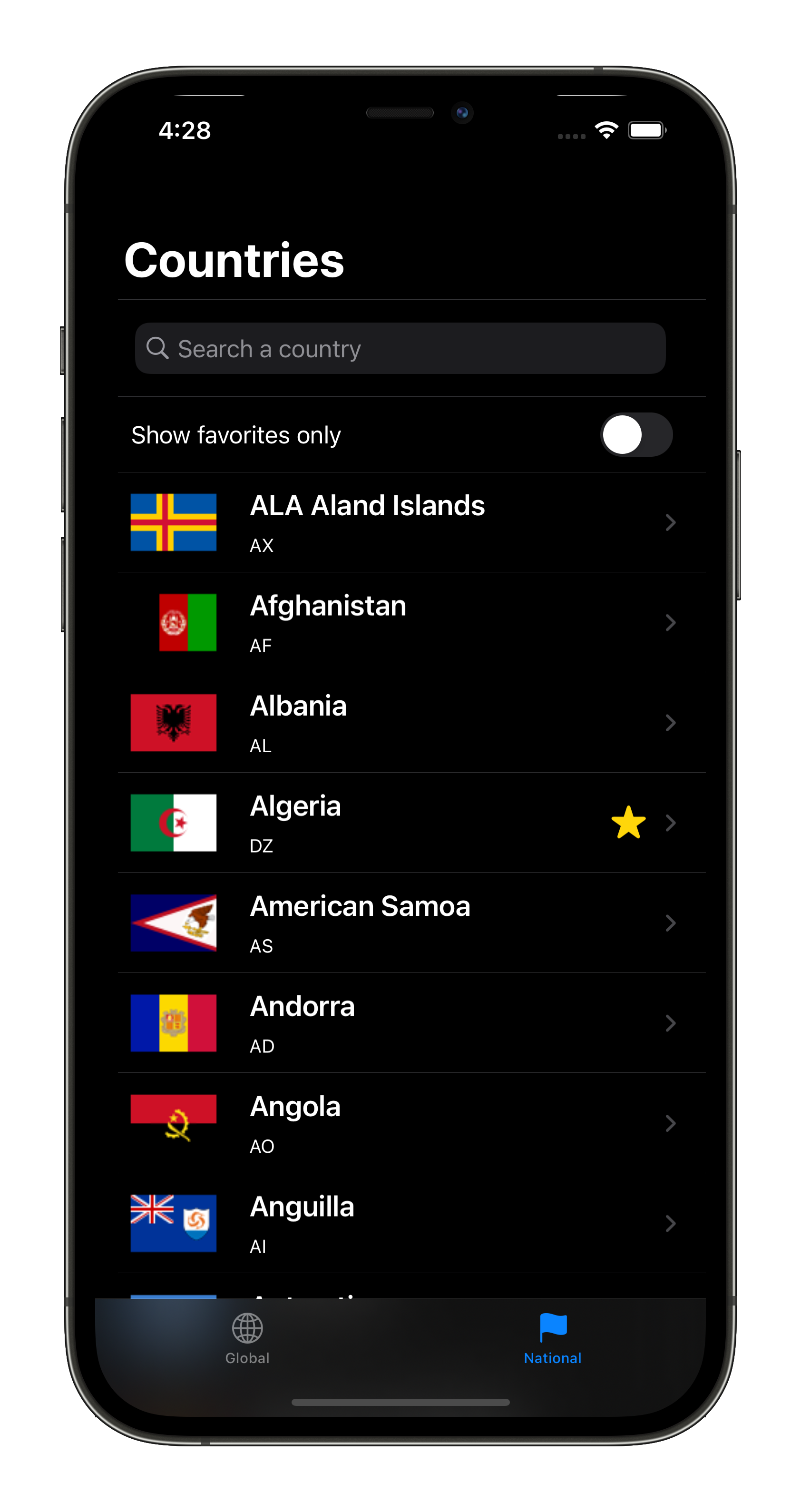Open Anguilla country row
Image resolution: width=801 pixels, height=1512 pixels.
tap(400, 1223)
